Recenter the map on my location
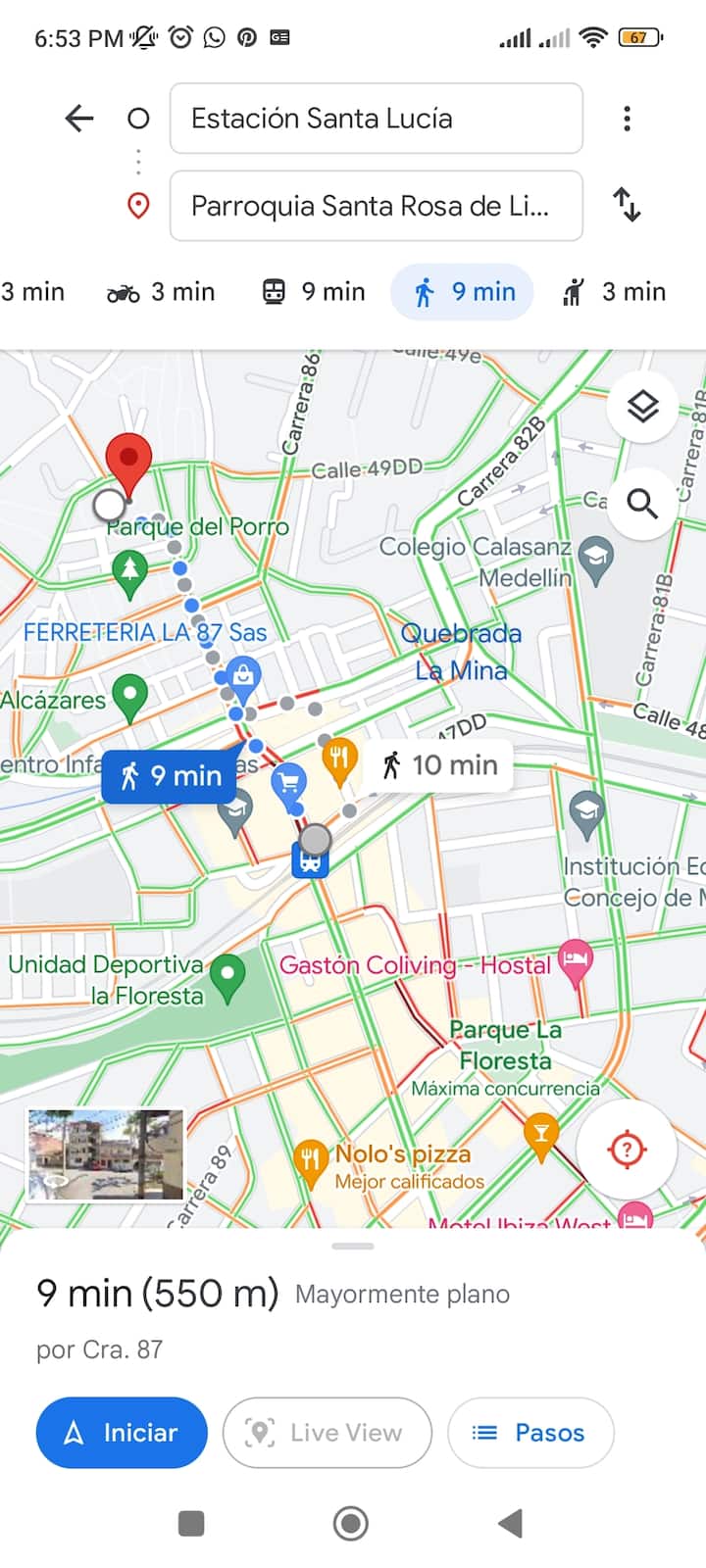The image size is (706, 1568). click(x=627, y=1149)
